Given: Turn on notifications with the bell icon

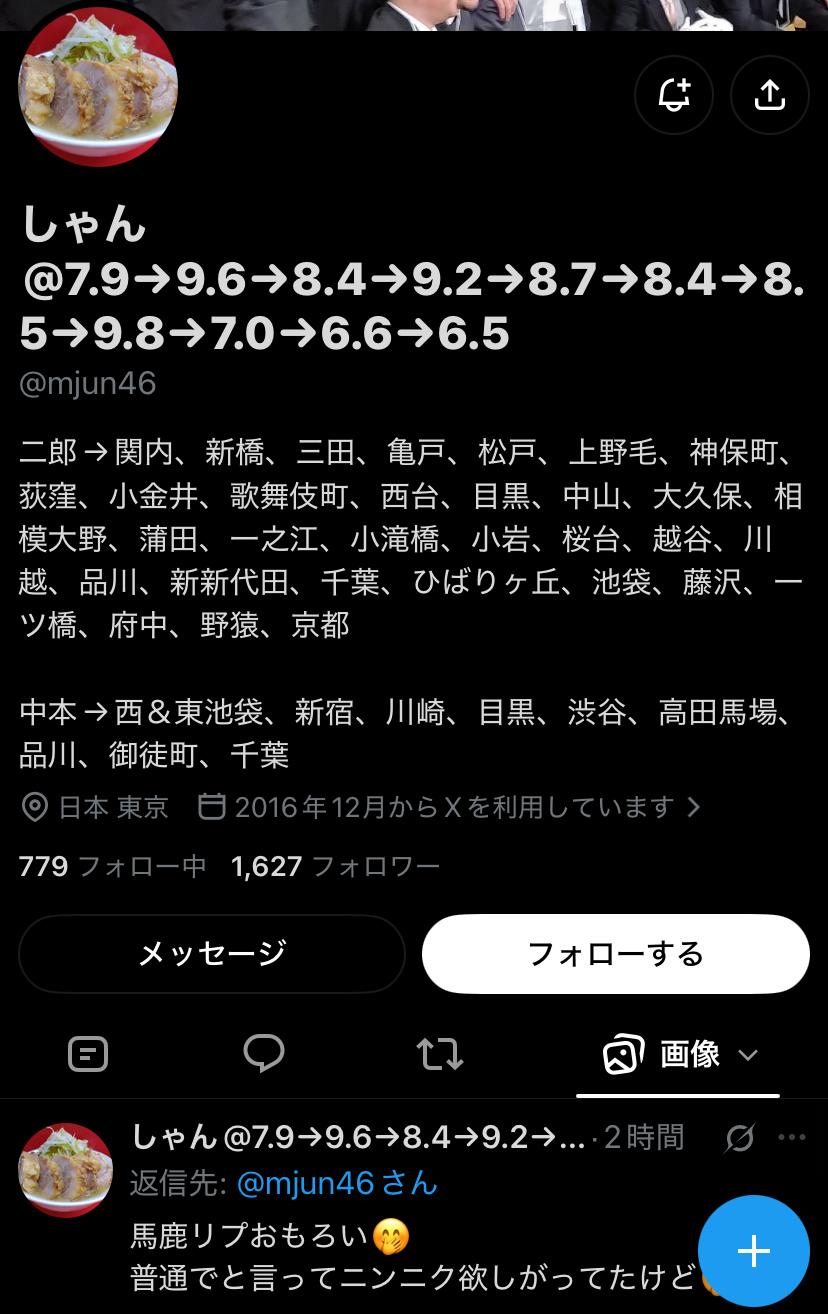Looking at the screenshot, I should (x=674, y=95).
